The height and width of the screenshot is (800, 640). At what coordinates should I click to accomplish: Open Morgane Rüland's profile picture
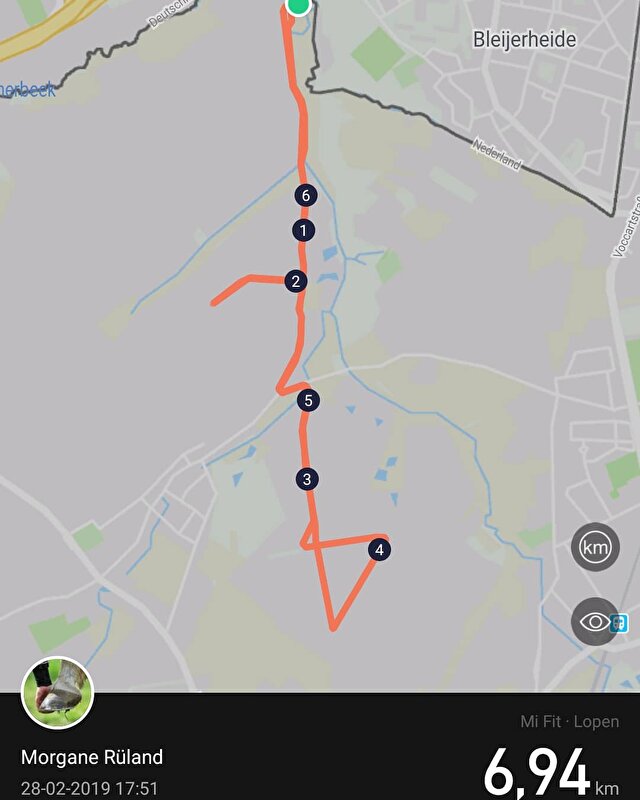click(58, 693)
